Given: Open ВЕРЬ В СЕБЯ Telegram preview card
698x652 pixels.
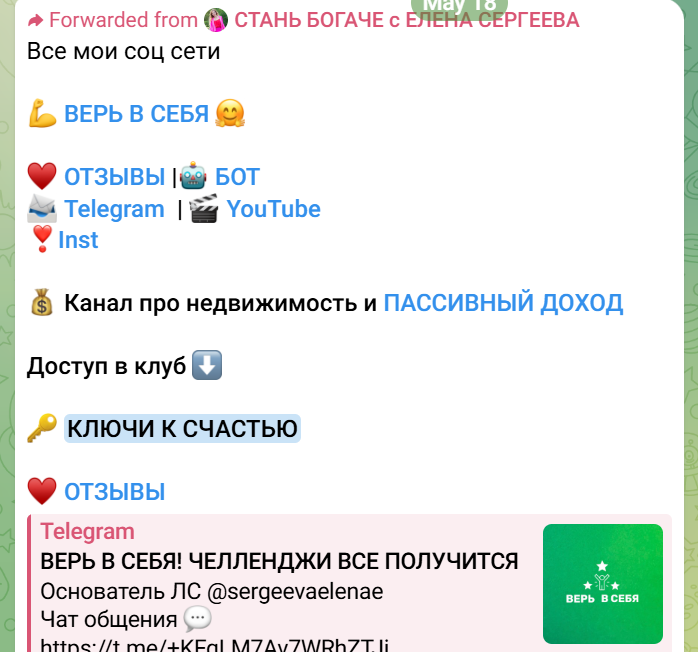Looking at the screenshot, I should (602, 583).
